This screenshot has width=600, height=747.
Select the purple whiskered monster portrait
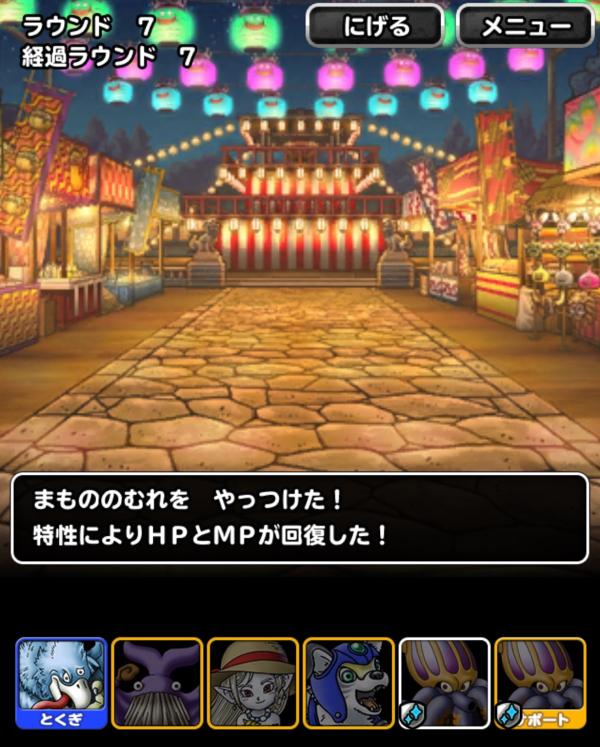pyautogui.click(x=157, y=683)
